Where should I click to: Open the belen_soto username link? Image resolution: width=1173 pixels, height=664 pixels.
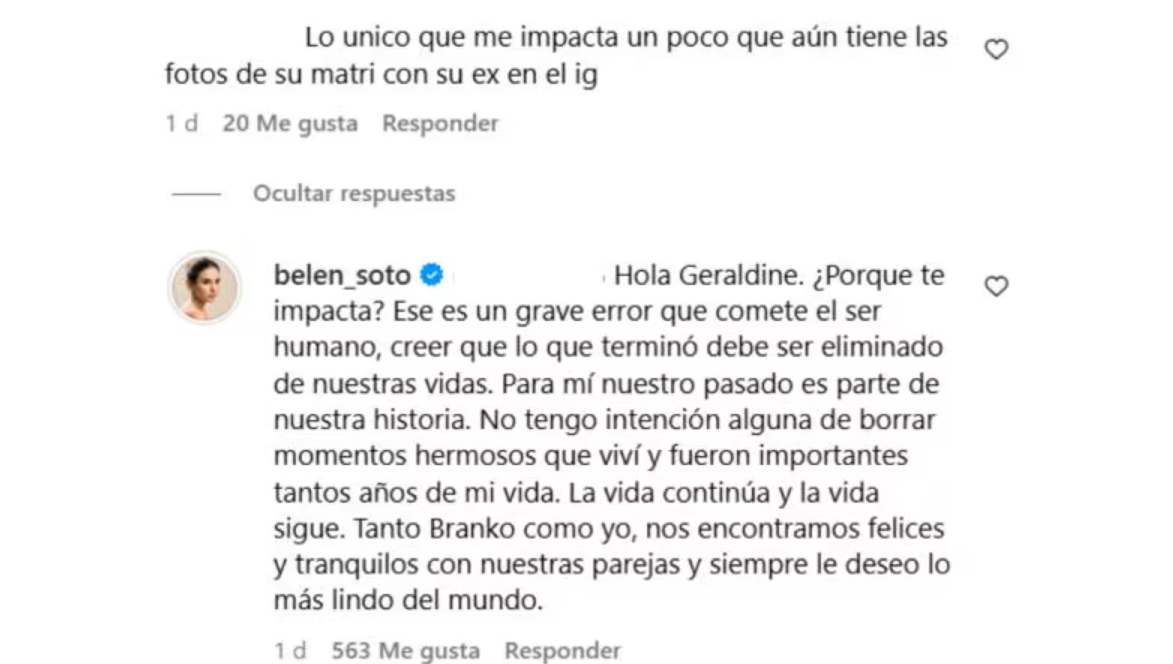[x=342, y=275]
